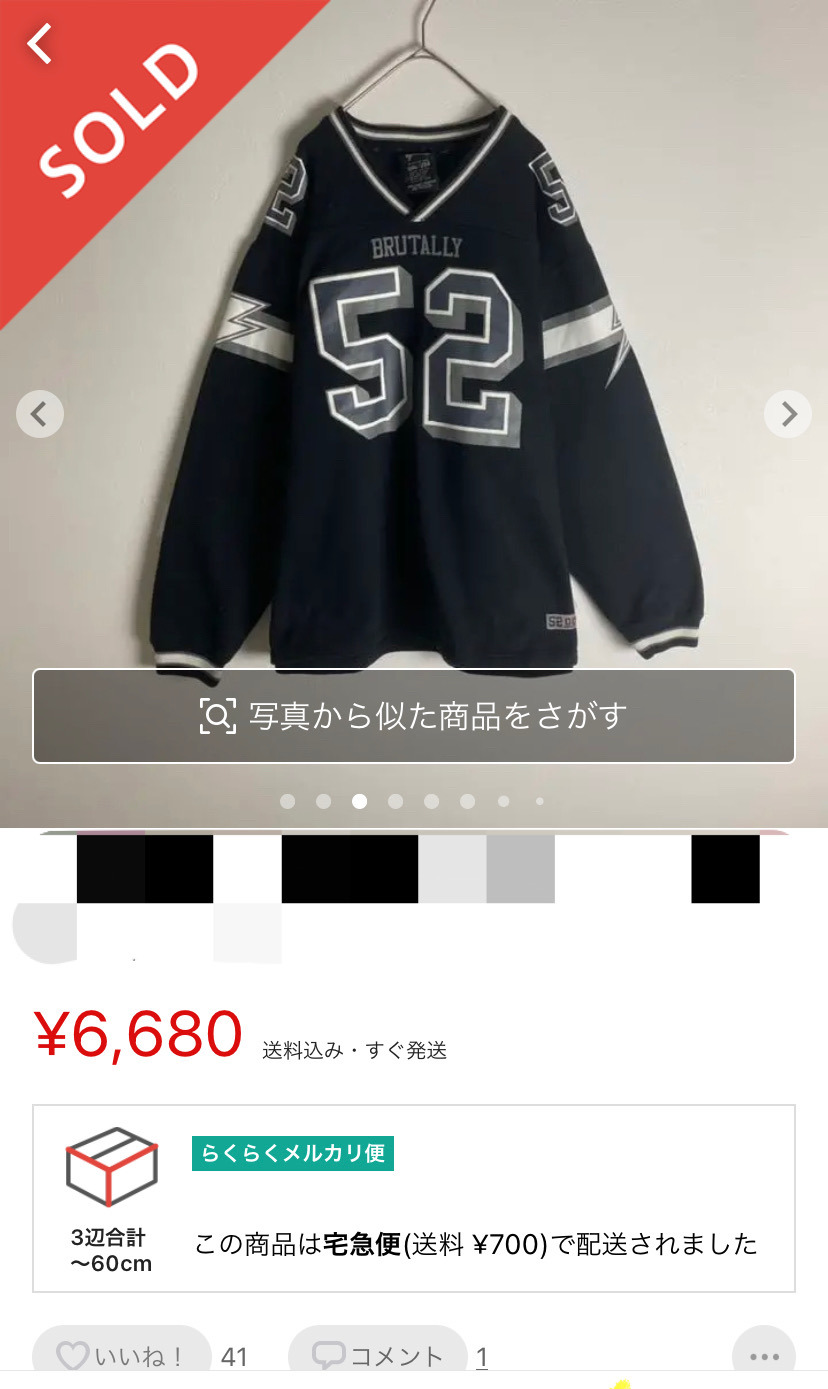Image resolution: width=828 pixels, height=1389 pixels.
Task: Like this item with いいね!
Action: pyautogui.click(x=122, y=1356)
